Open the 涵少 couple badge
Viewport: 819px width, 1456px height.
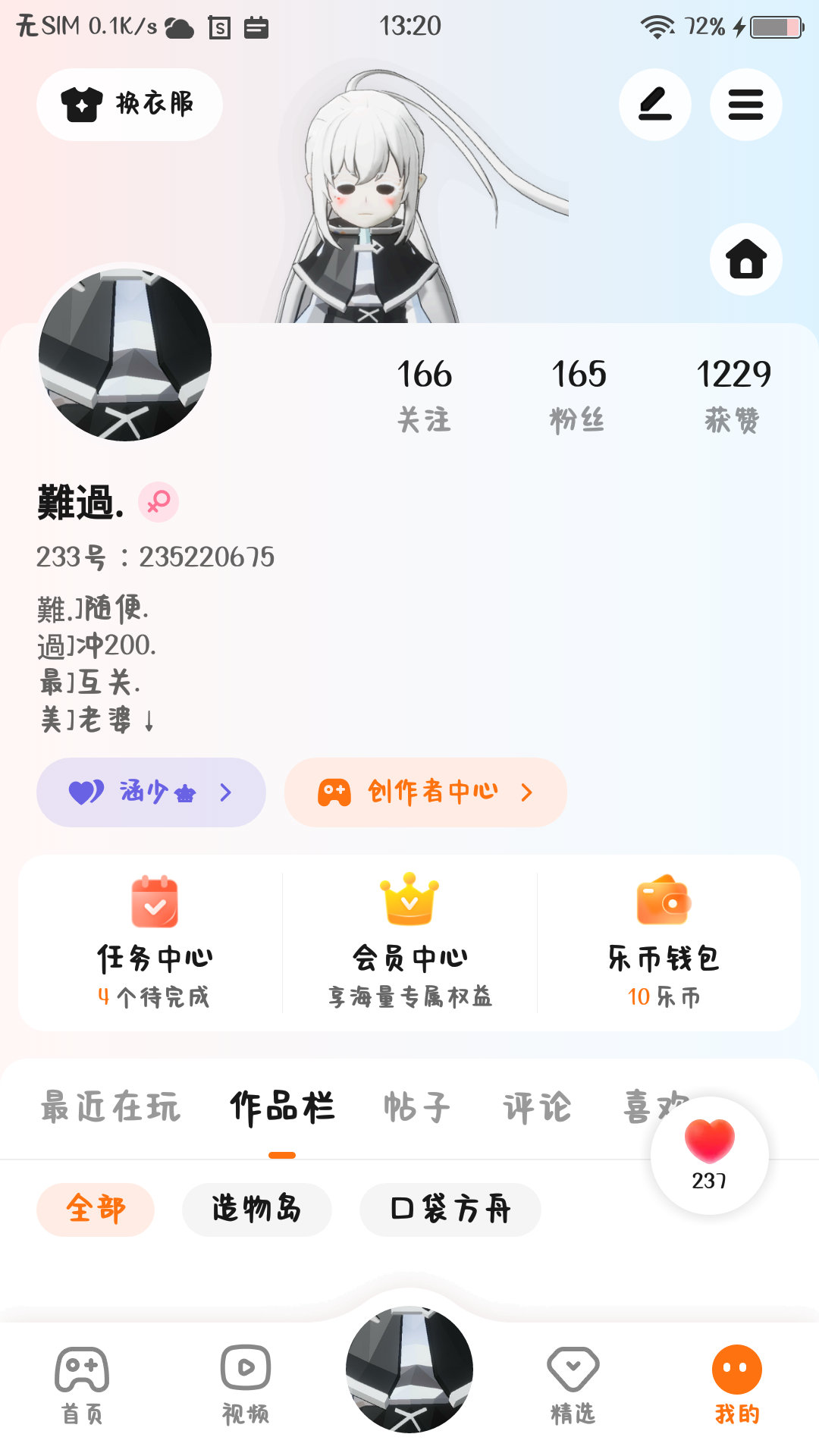(151, 792)
